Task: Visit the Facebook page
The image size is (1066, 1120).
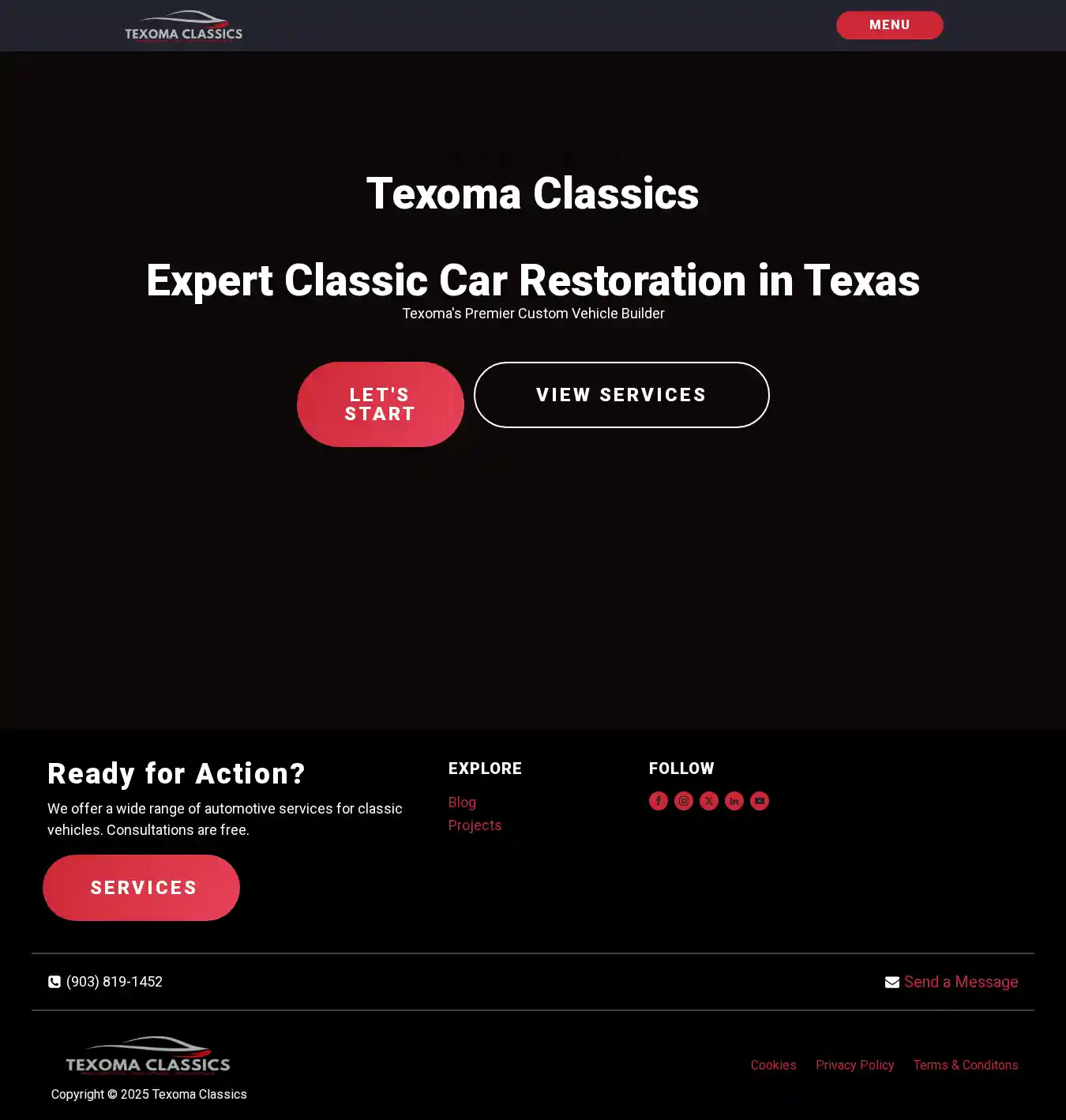Action: 659,801
